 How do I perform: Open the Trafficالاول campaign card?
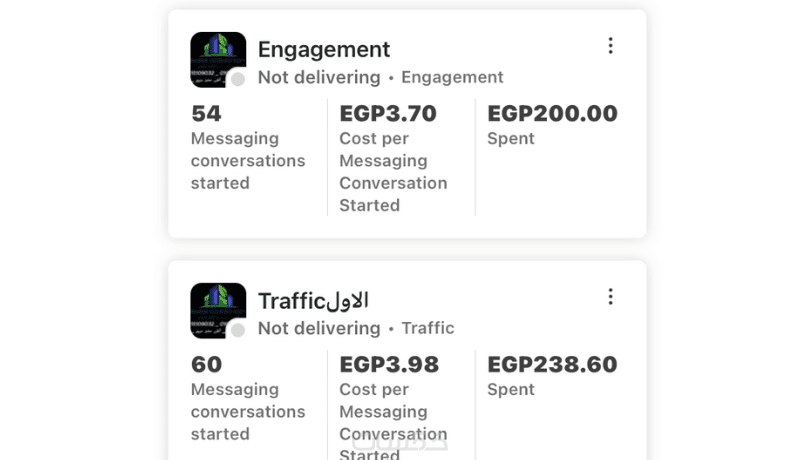(313, 300)
